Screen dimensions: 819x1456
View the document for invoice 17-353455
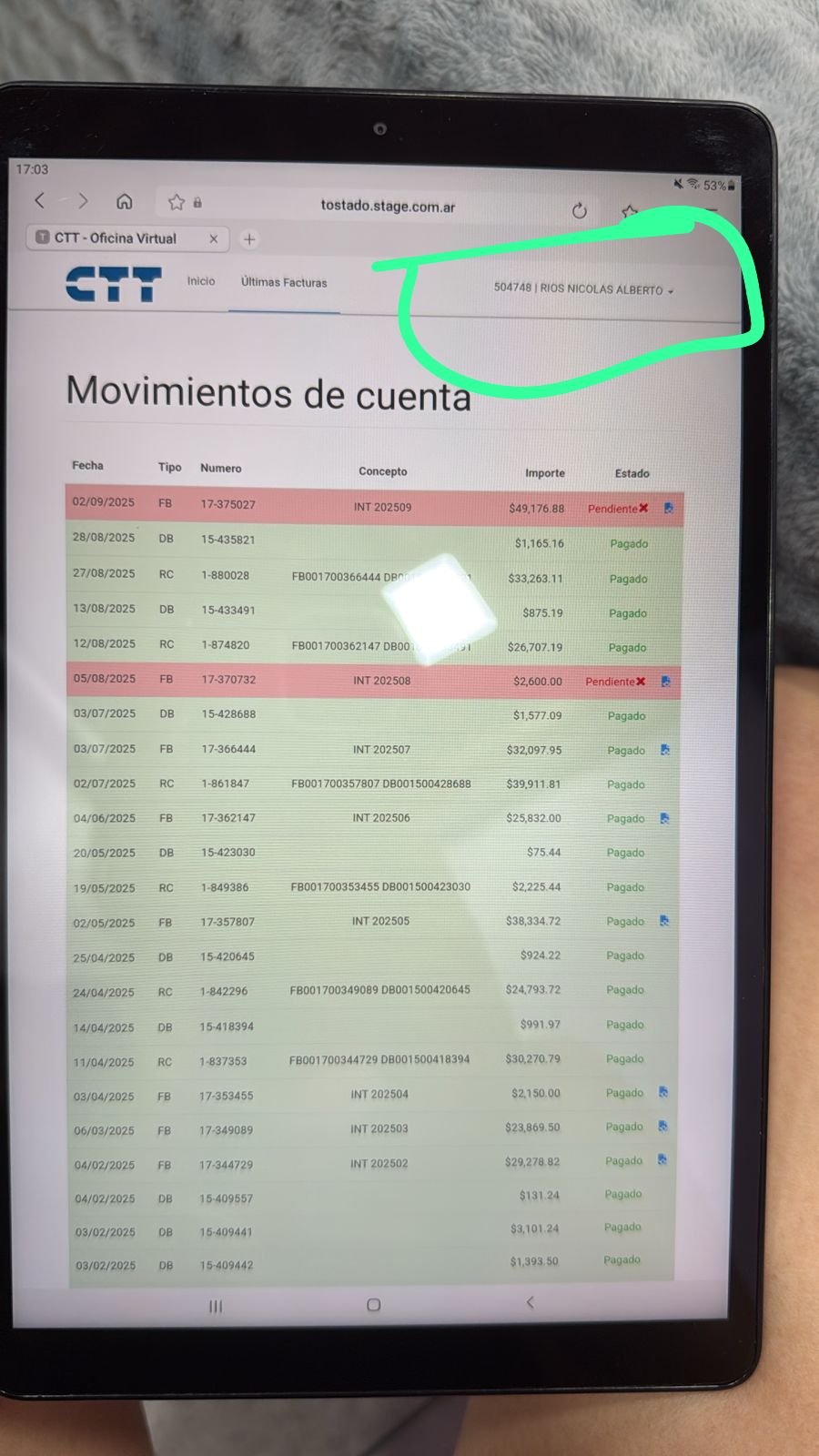(x=663, y=1092)
